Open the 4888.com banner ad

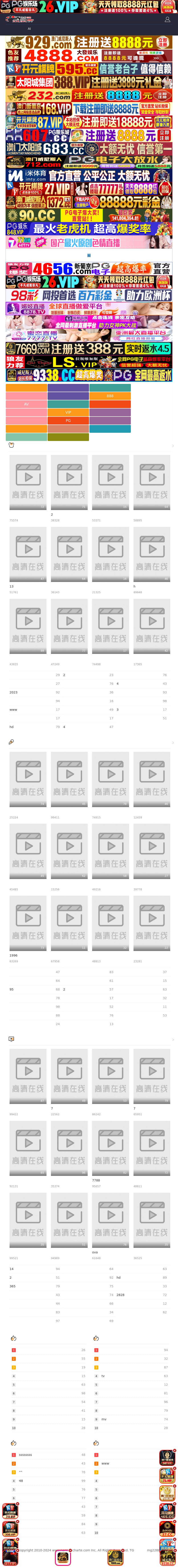point(89,56)
